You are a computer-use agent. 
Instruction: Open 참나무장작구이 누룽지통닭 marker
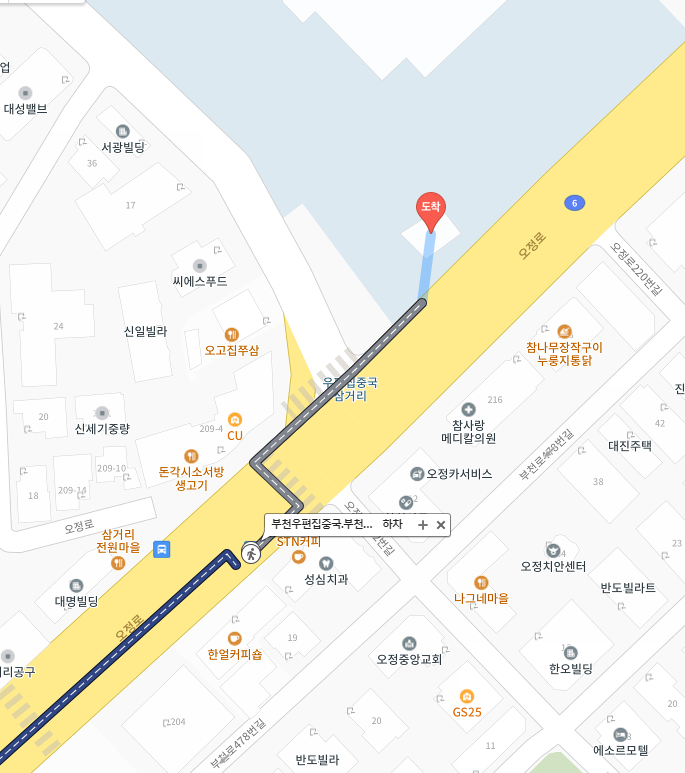pyautogui.click(x=564, y=331)
